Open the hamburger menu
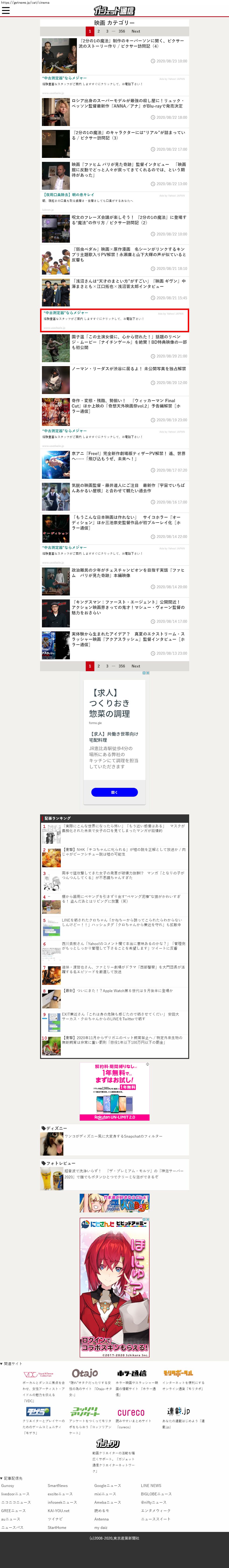 tap(6, 10)
